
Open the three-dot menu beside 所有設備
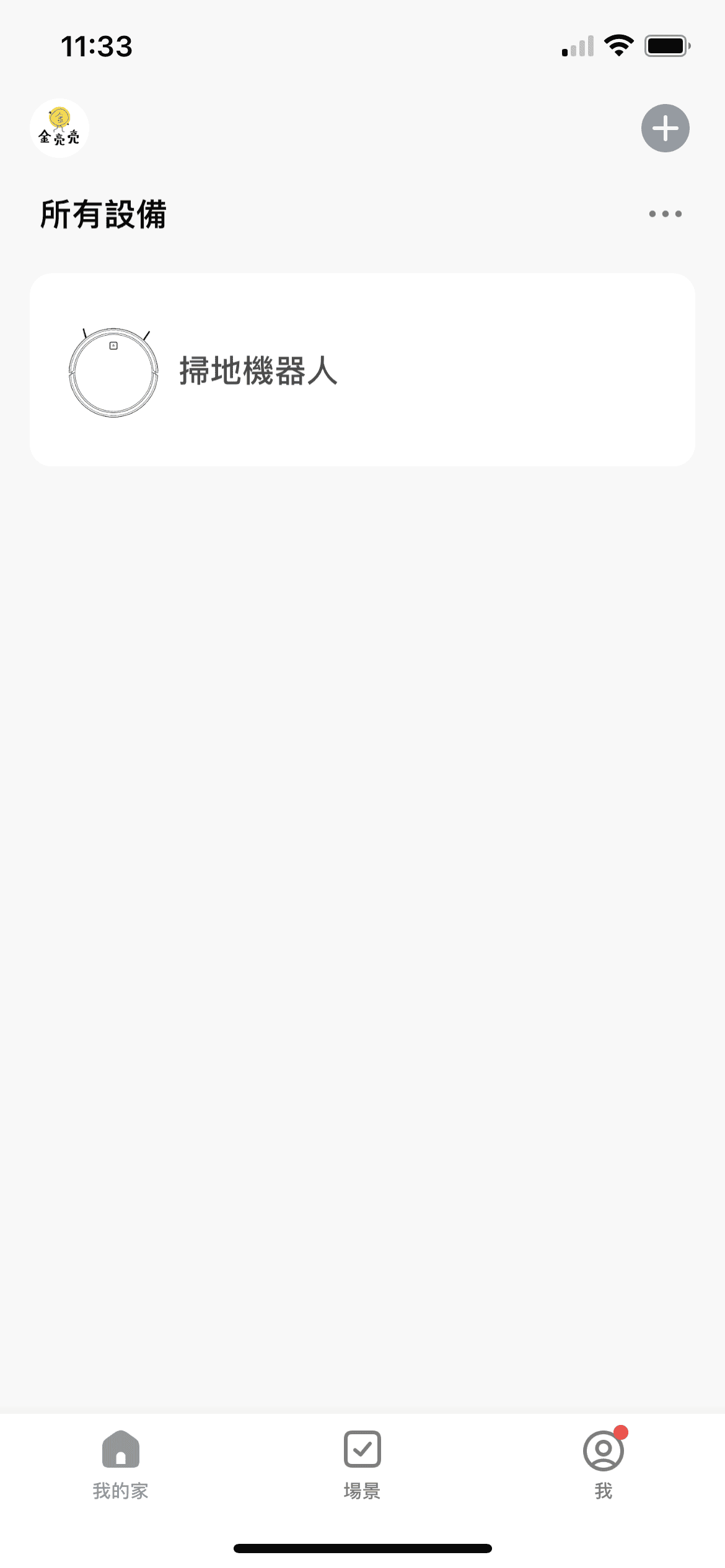tap(665, 214)
